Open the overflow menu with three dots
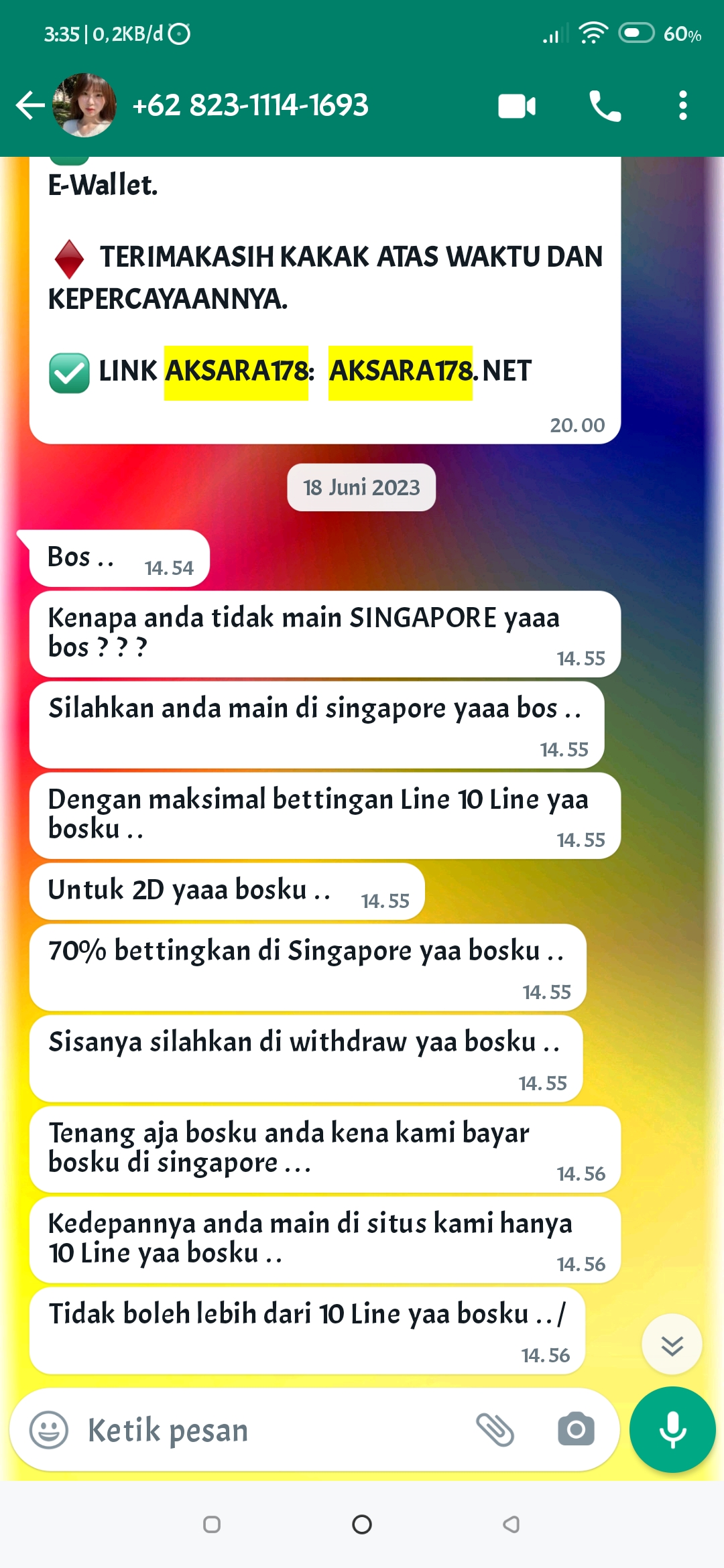The height and width of the screenshot is (1568, 724). [682, 106]
